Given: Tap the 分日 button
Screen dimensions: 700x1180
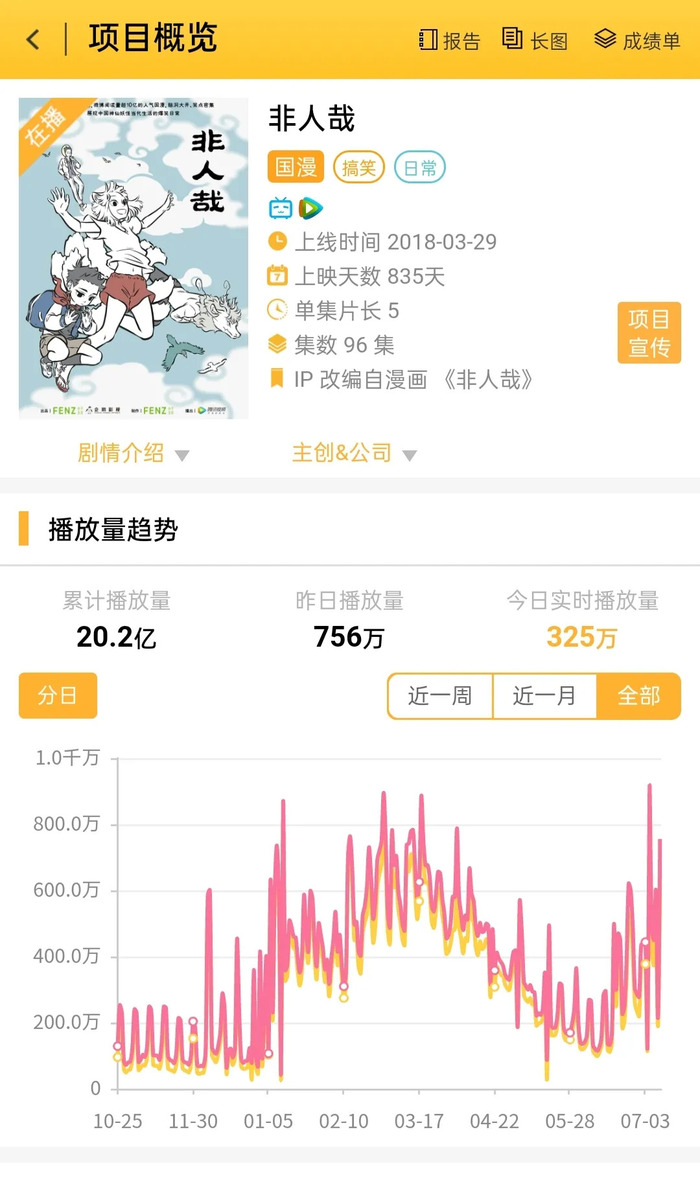Looking at the screenshot, I should coord(58,695).
